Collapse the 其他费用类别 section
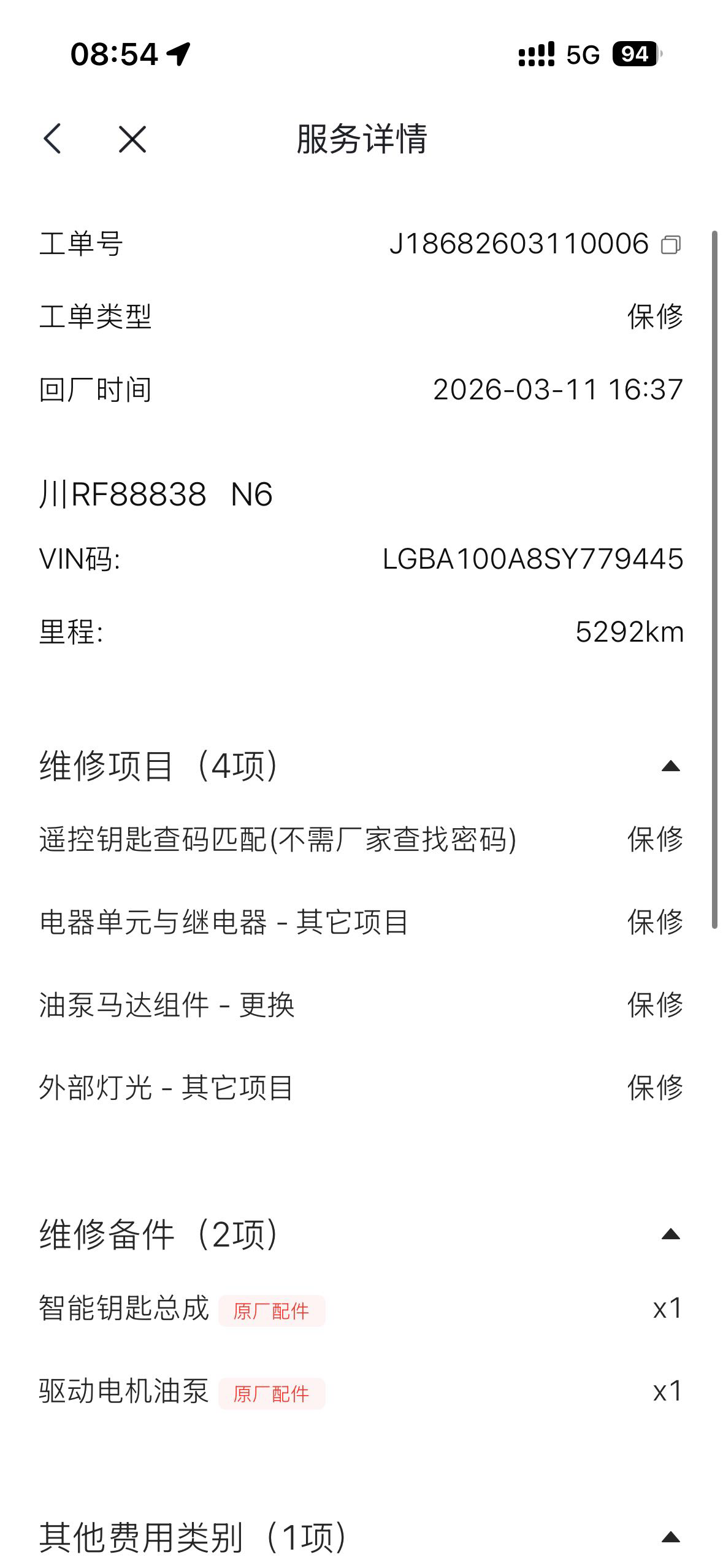This screenshot has height=1568, width=723. coord(670,1537)
